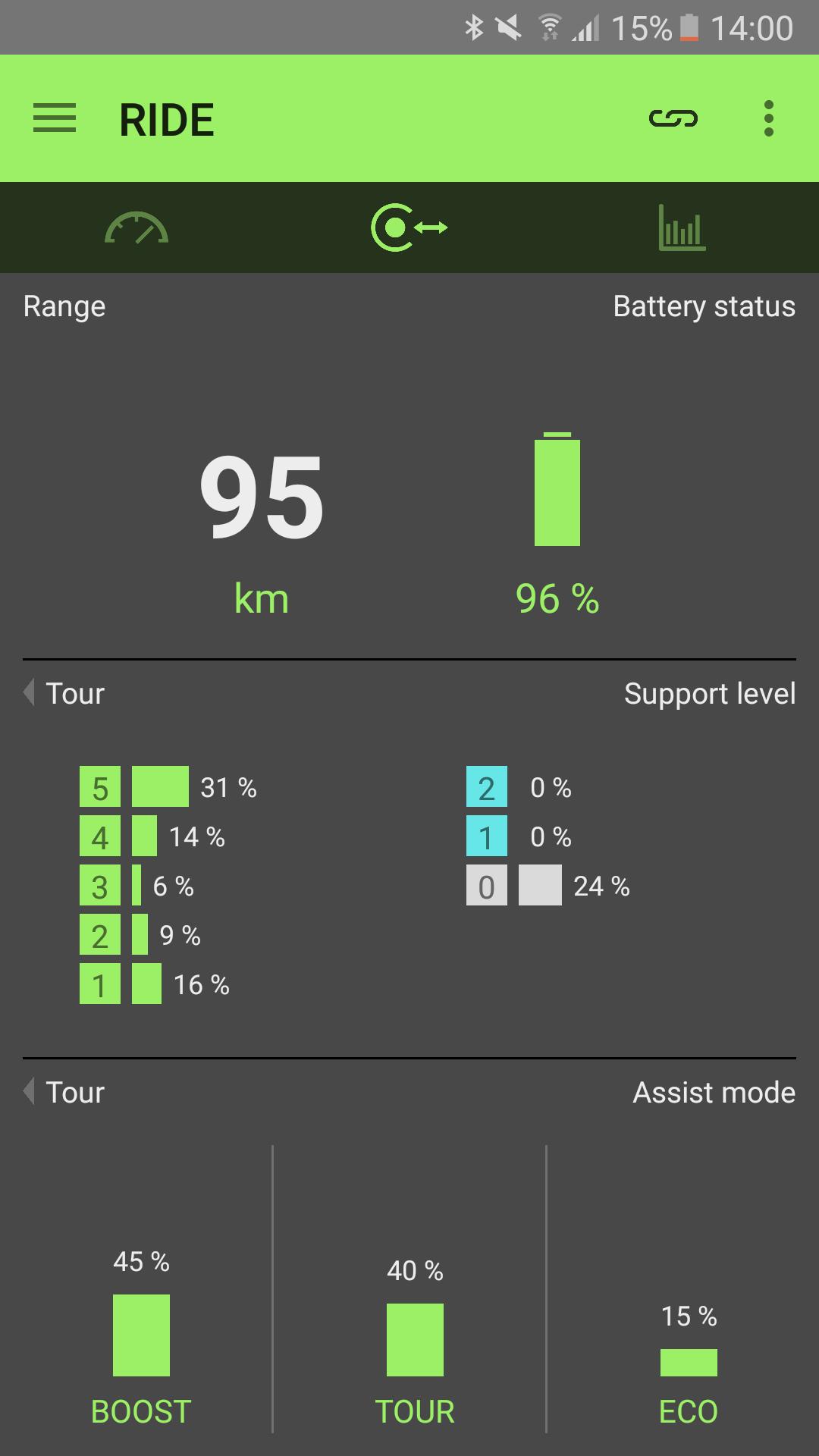The width and height of the screenshot is (819, 1456).
Task: Switch to the speedometer tab
Action: point(136,227)
